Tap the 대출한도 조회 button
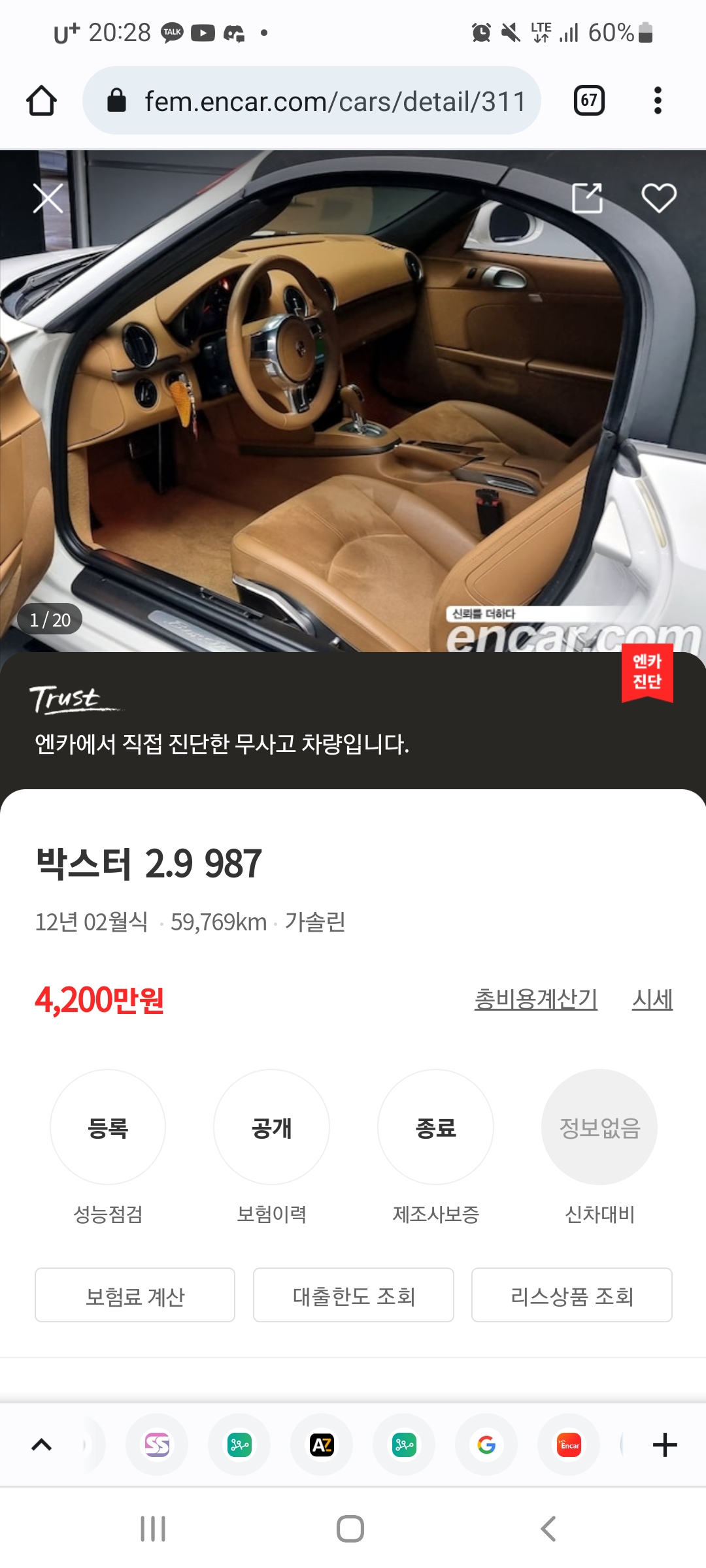This screenshot has height=1568, width=706. point(354,1295)
